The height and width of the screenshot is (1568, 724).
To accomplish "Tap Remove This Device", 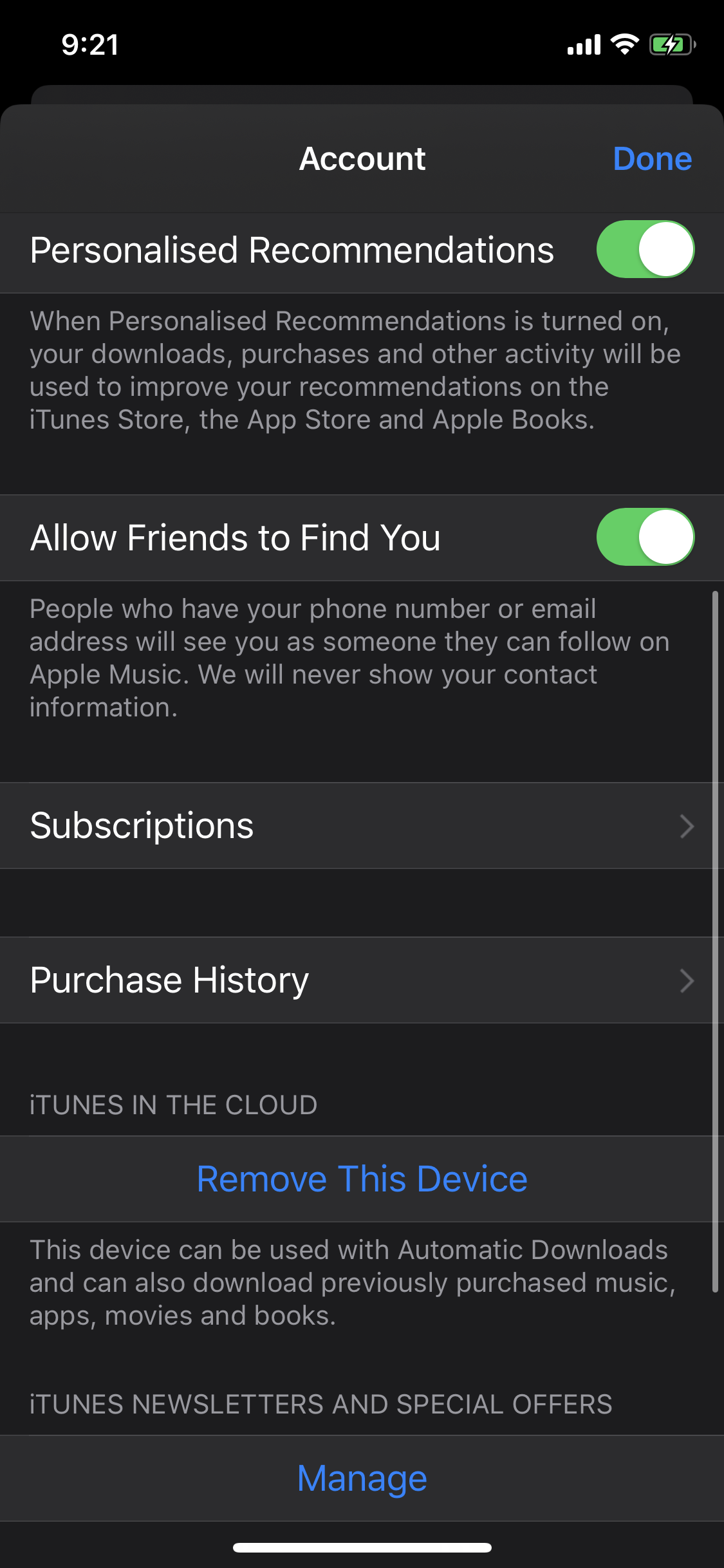I will click(x=362, y=1179).
